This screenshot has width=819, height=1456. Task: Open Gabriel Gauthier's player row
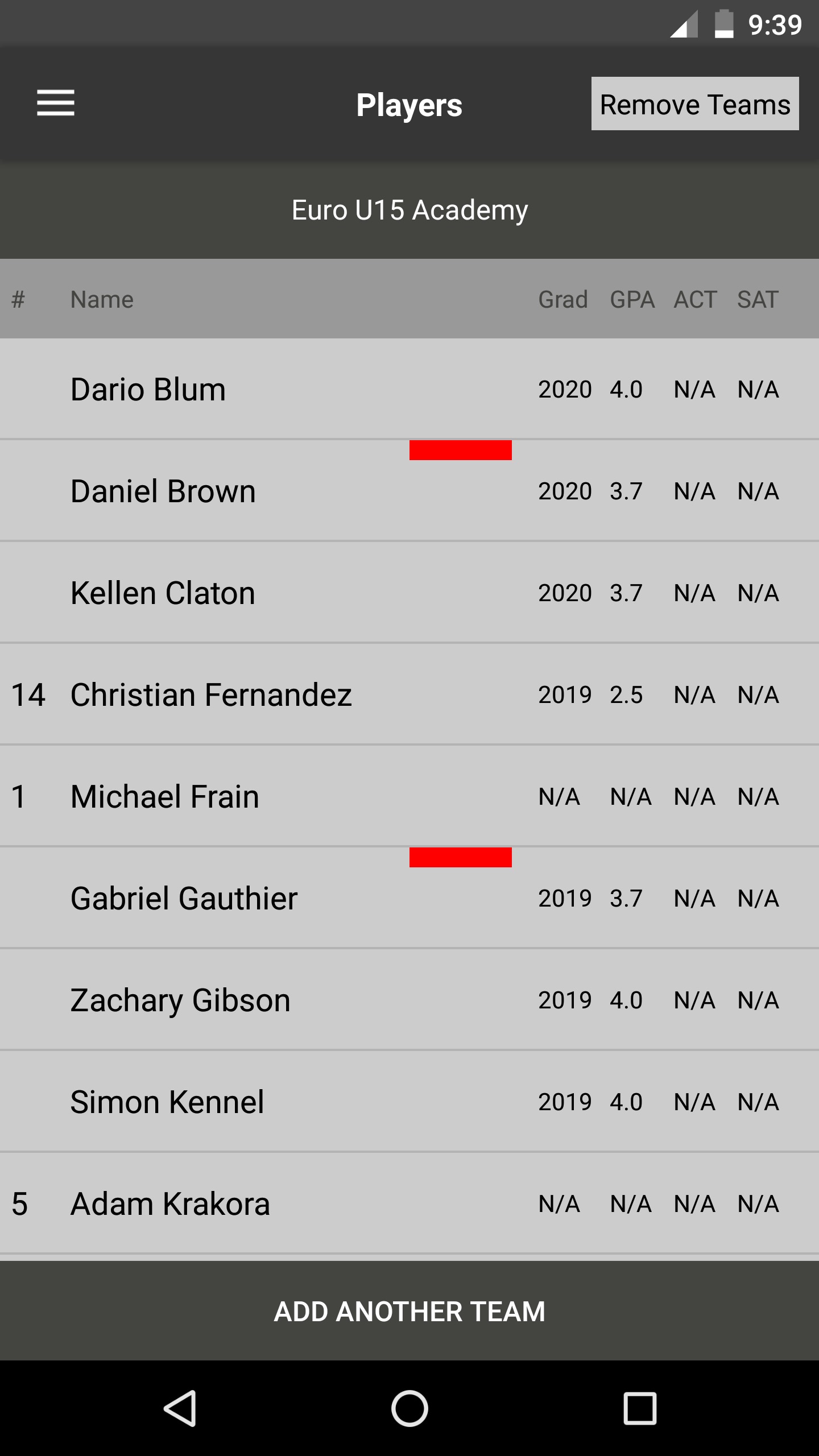(x=409, y=898)
